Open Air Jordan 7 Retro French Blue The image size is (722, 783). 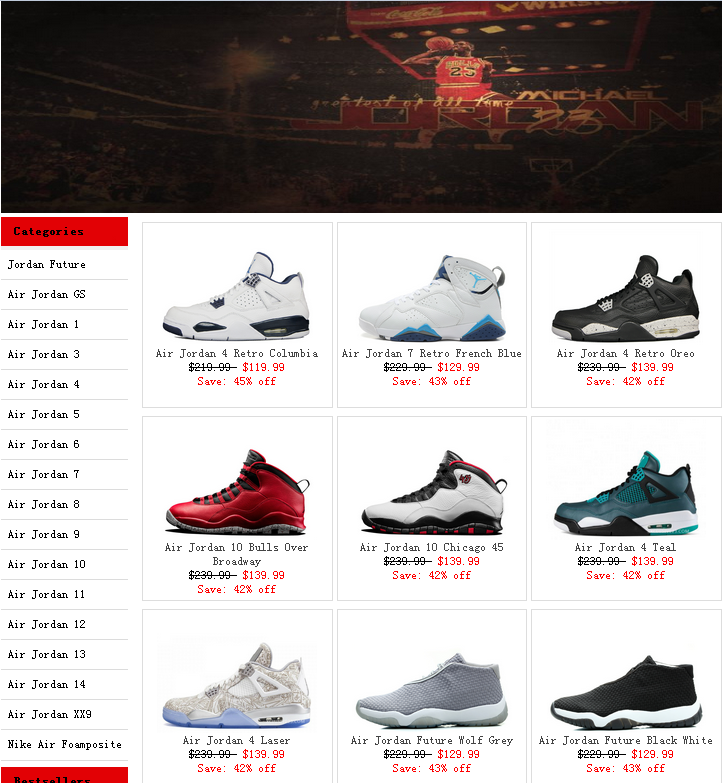pos(431,353)
